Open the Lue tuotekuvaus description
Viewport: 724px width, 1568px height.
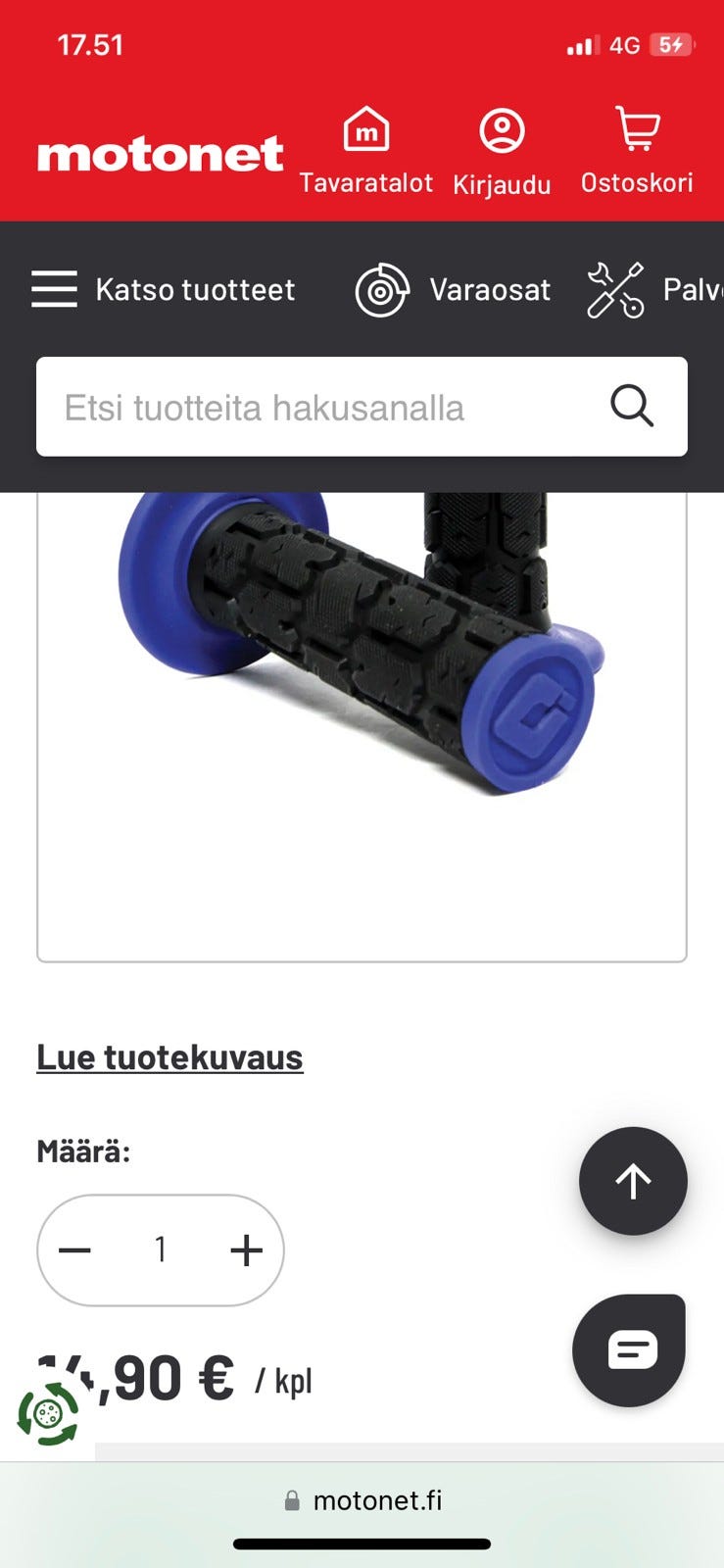169,1057
